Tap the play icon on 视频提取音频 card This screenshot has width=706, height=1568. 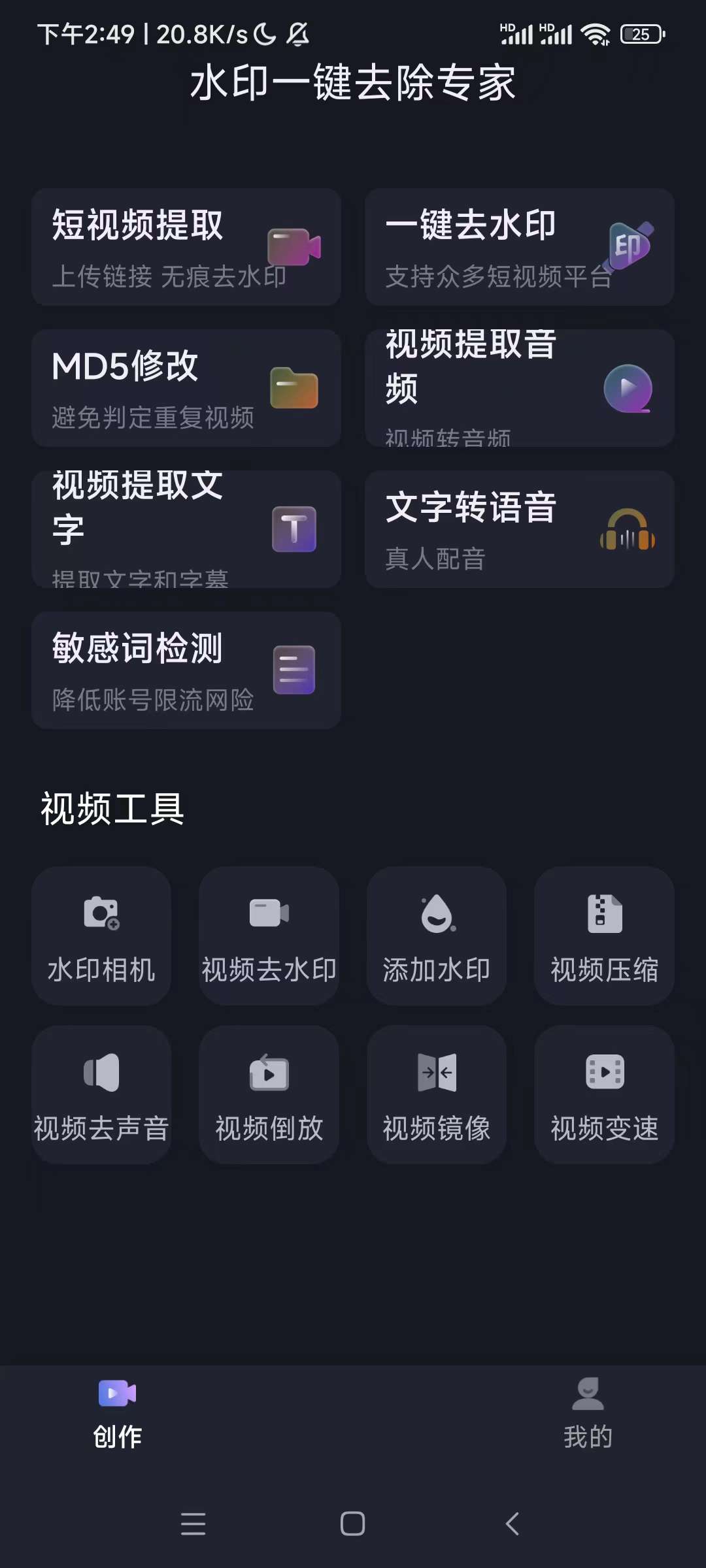coord(628,388)
